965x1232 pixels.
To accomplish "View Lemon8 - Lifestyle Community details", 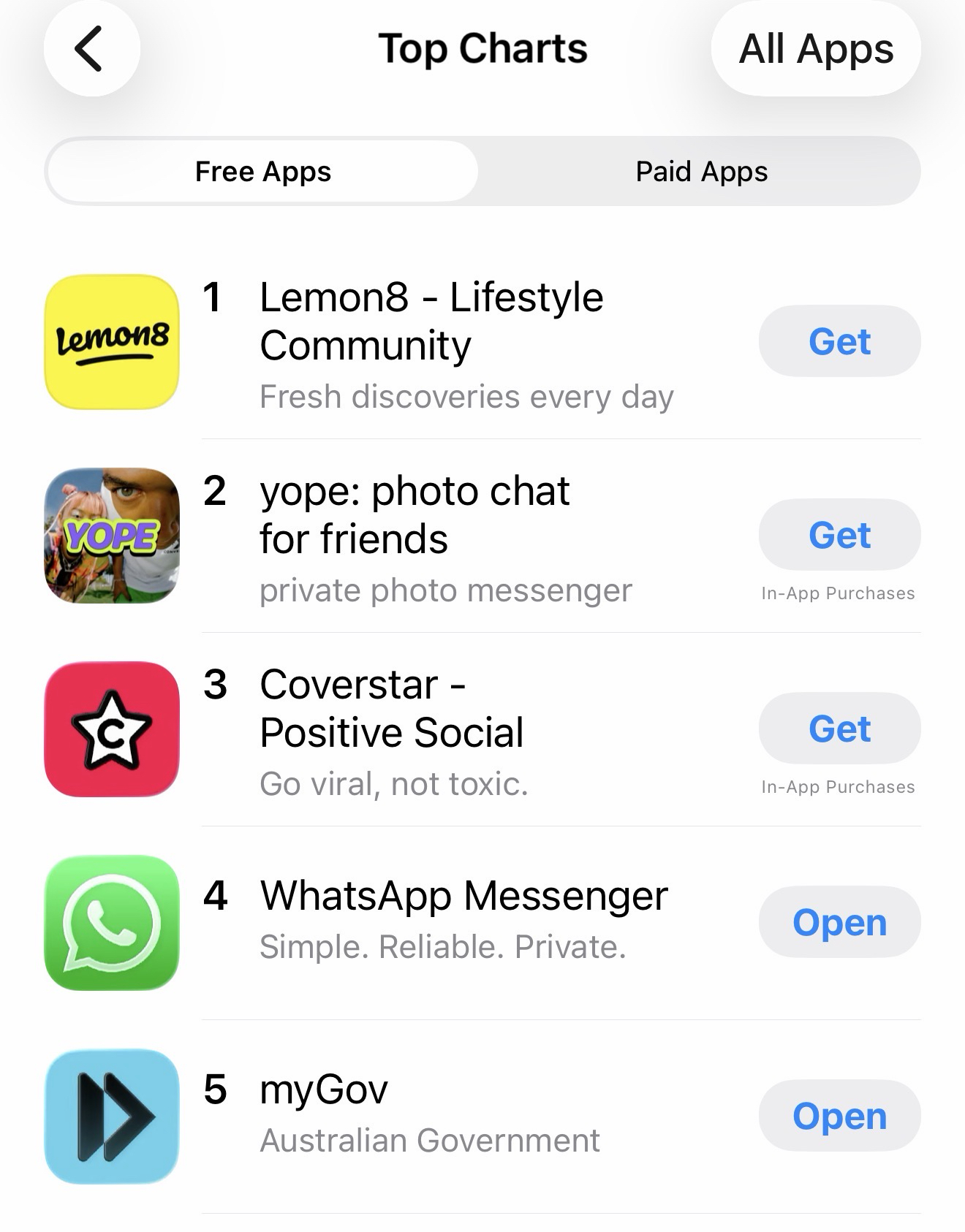I will [x=431, y=322].
